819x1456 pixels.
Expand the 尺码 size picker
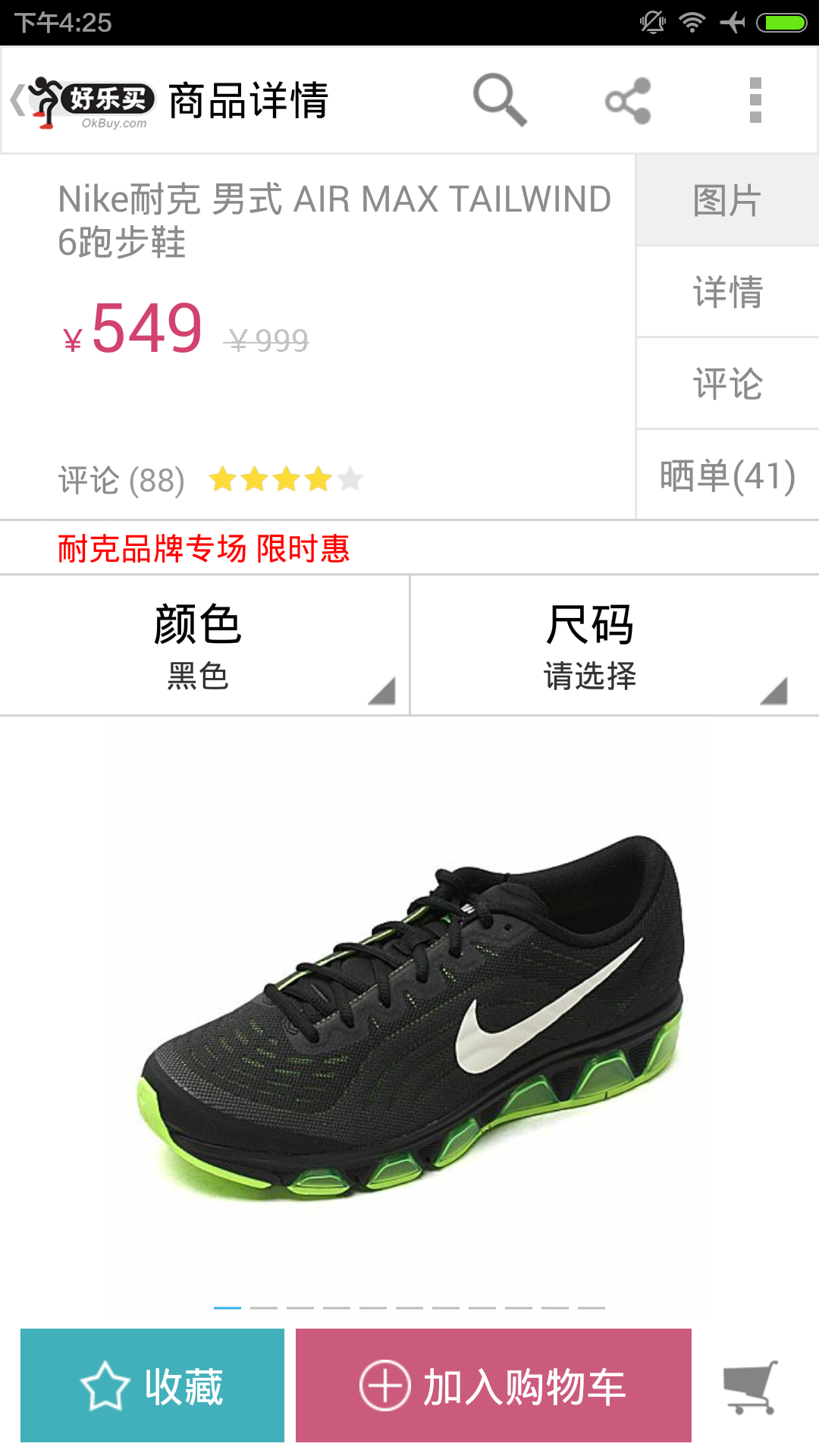[x=615, y=645]
